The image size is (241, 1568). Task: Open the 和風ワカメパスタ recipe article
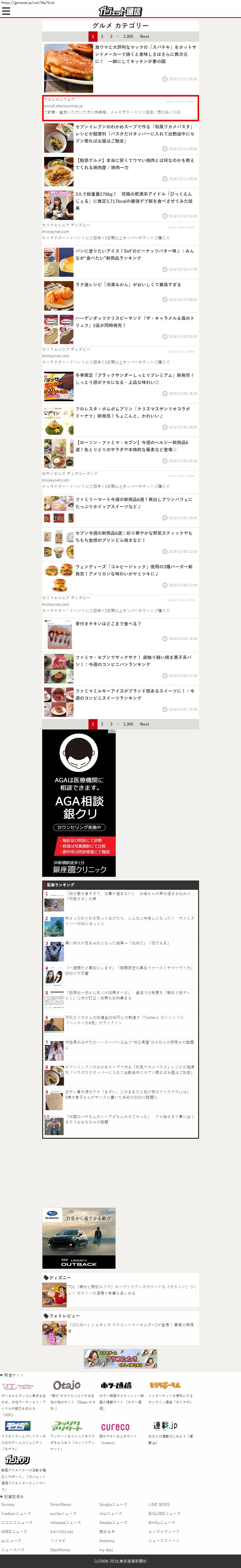(135, 130)
